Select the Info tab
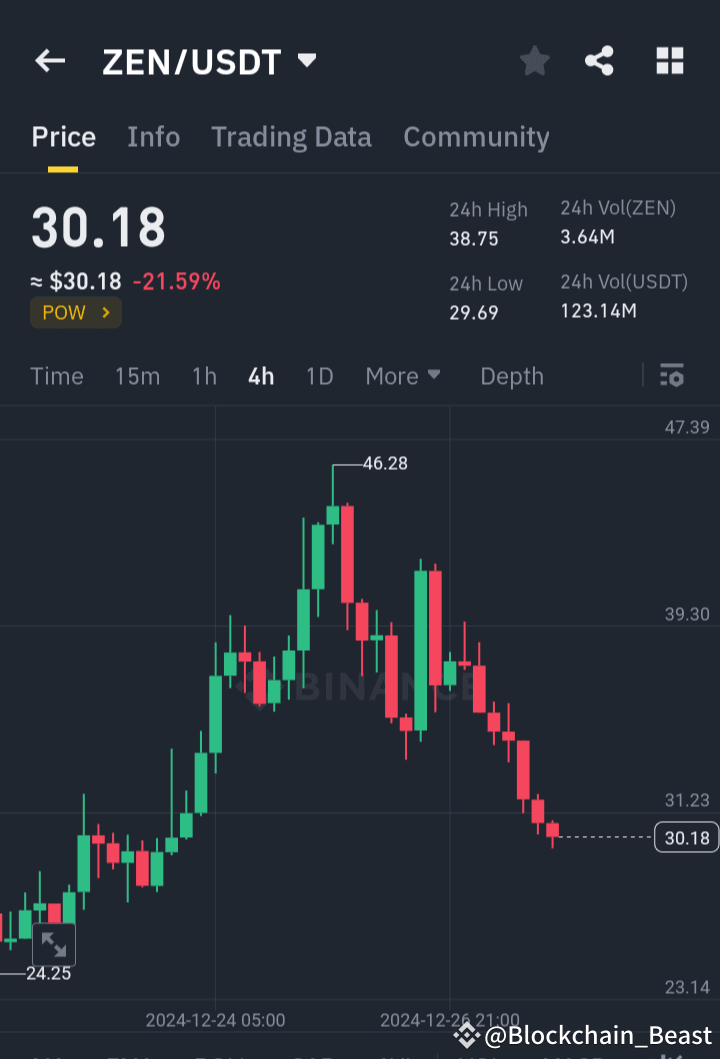This screenshot has height=1059, width=720. coord(153,137)
